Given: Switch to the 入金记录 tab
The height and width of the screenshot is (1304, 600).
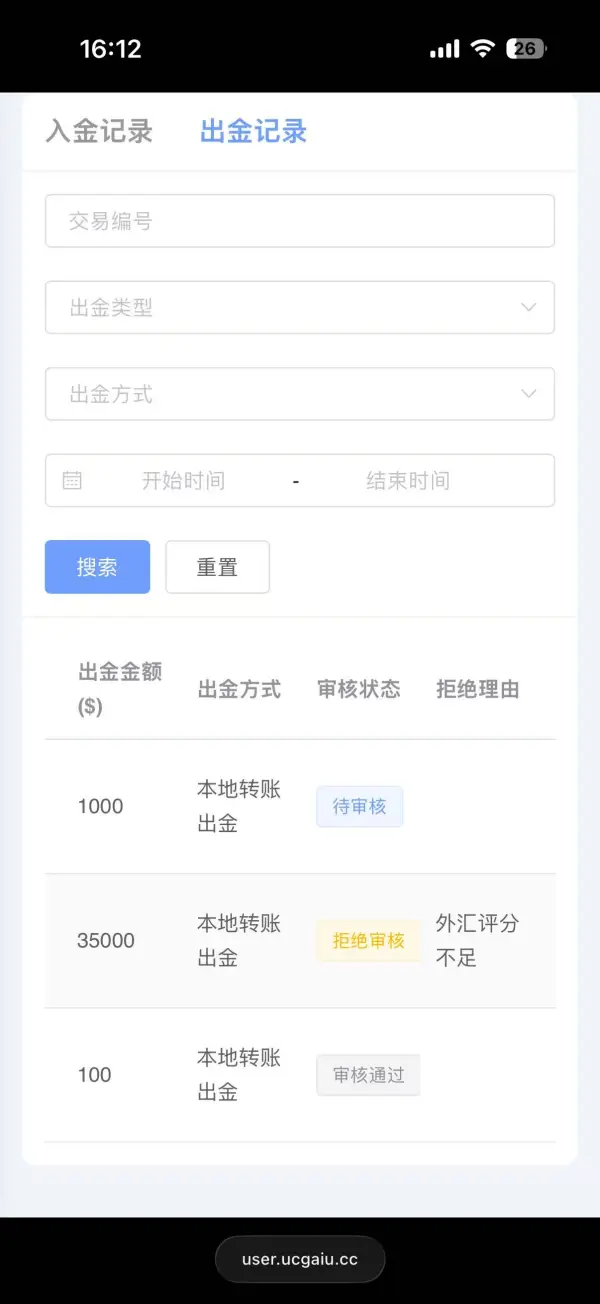Looking at the screenshot, I should point(99,131).
